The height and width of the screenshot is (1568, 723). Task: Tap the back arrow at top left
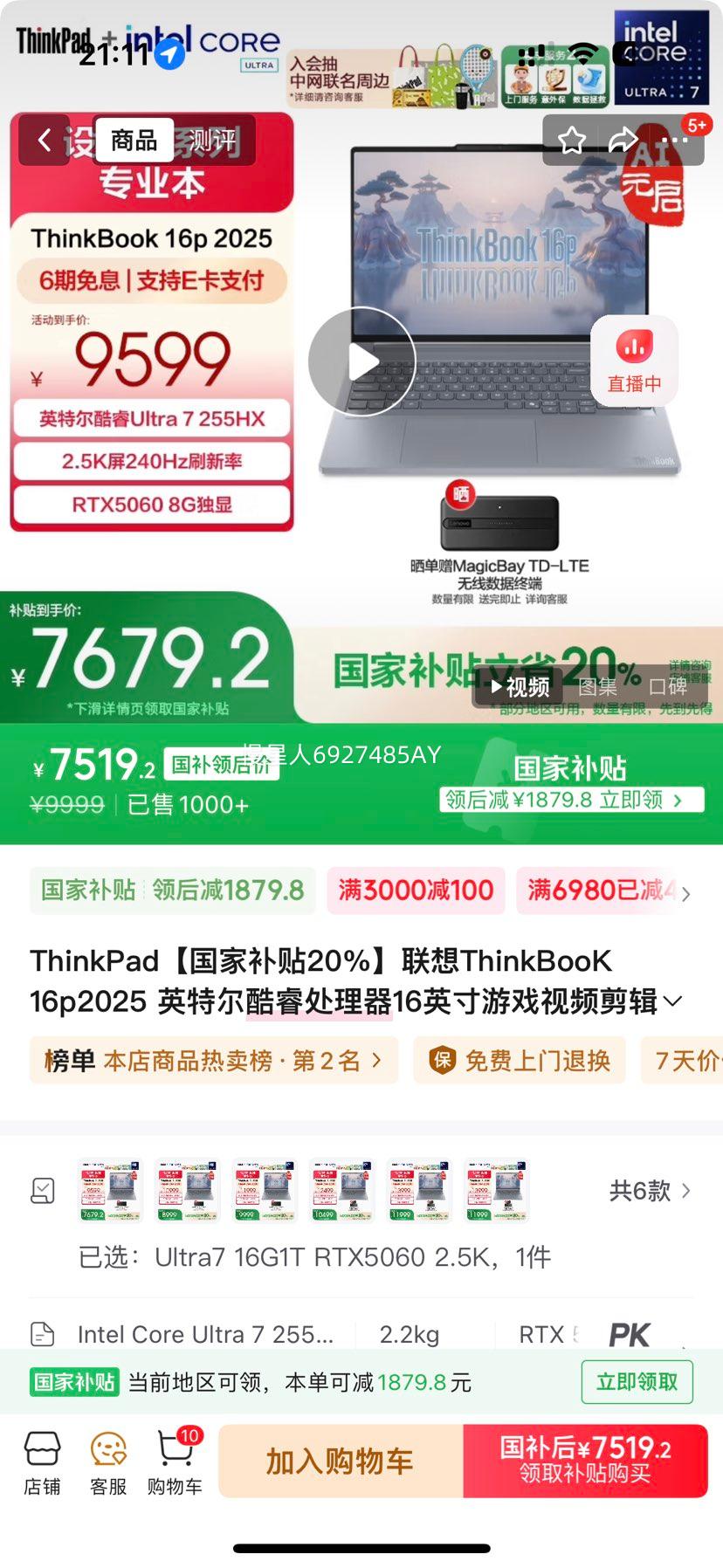click(44, 140)
